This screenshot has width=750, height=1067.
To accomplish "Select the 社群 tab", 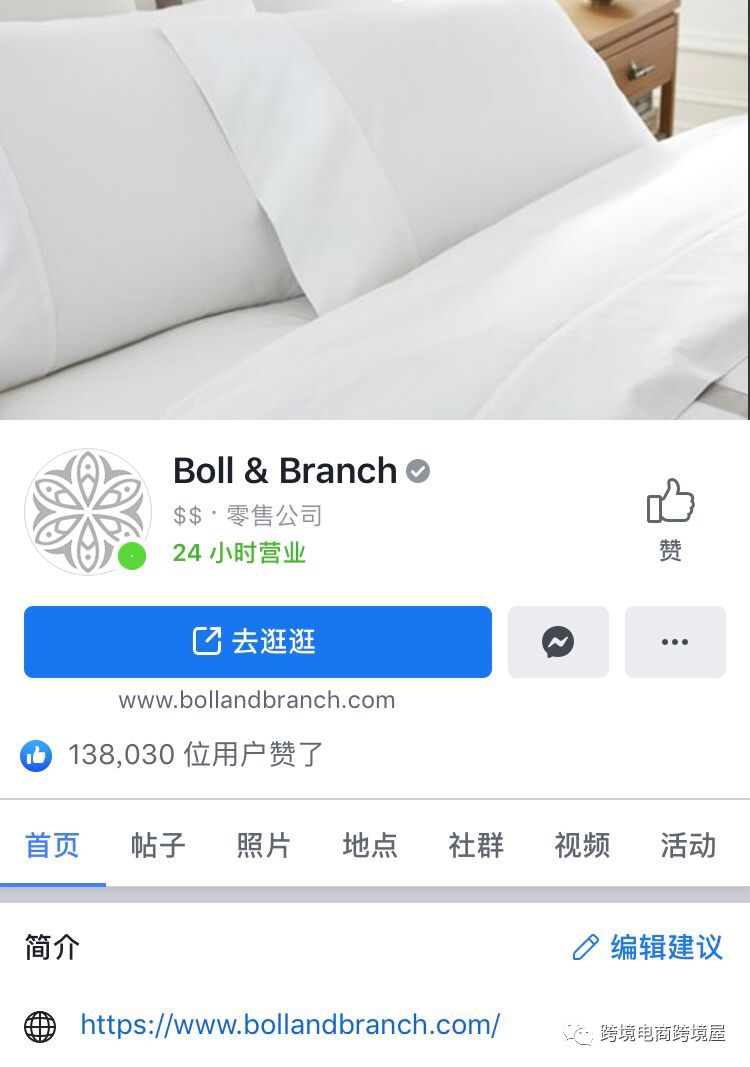I will (x=476, y=846).
